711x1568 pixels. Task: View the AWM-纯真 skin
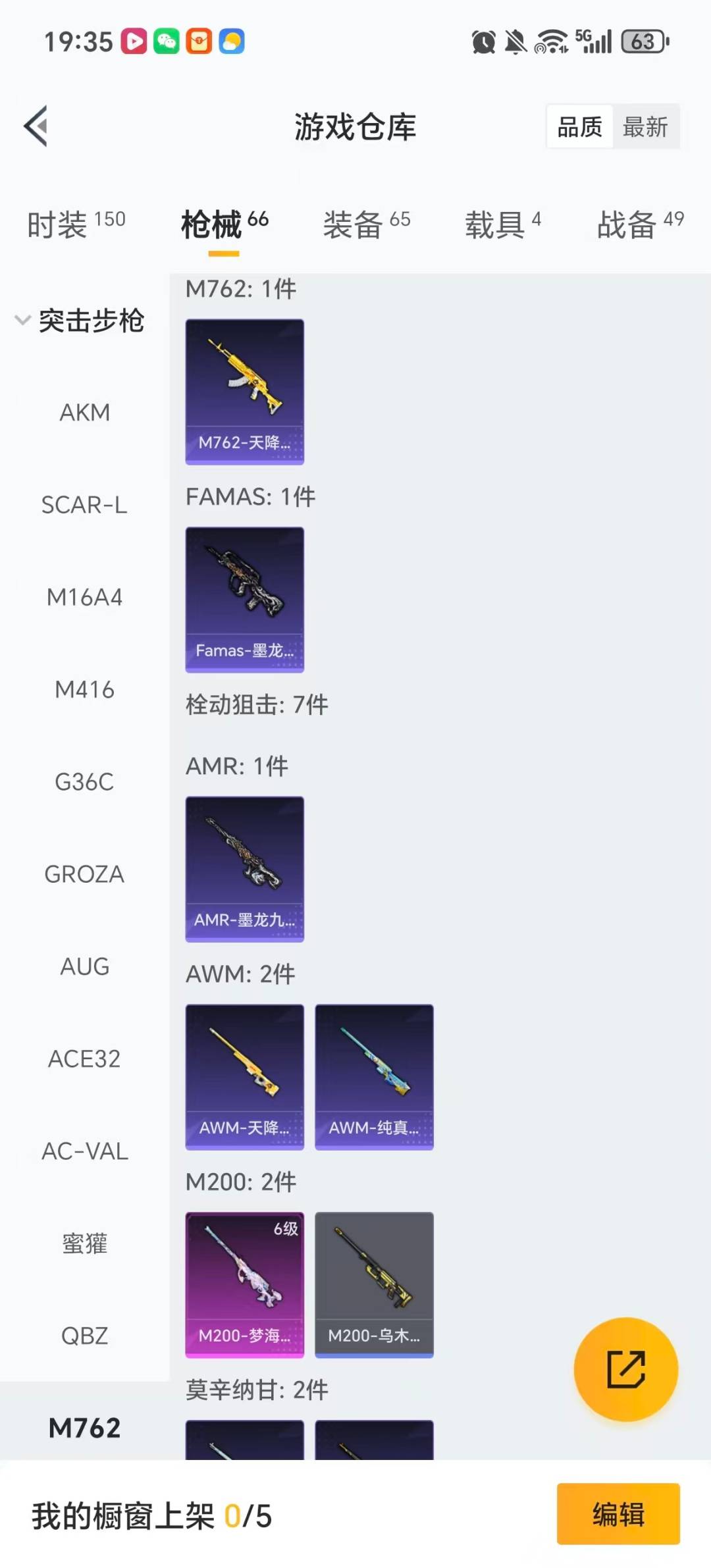point(374,1077)
